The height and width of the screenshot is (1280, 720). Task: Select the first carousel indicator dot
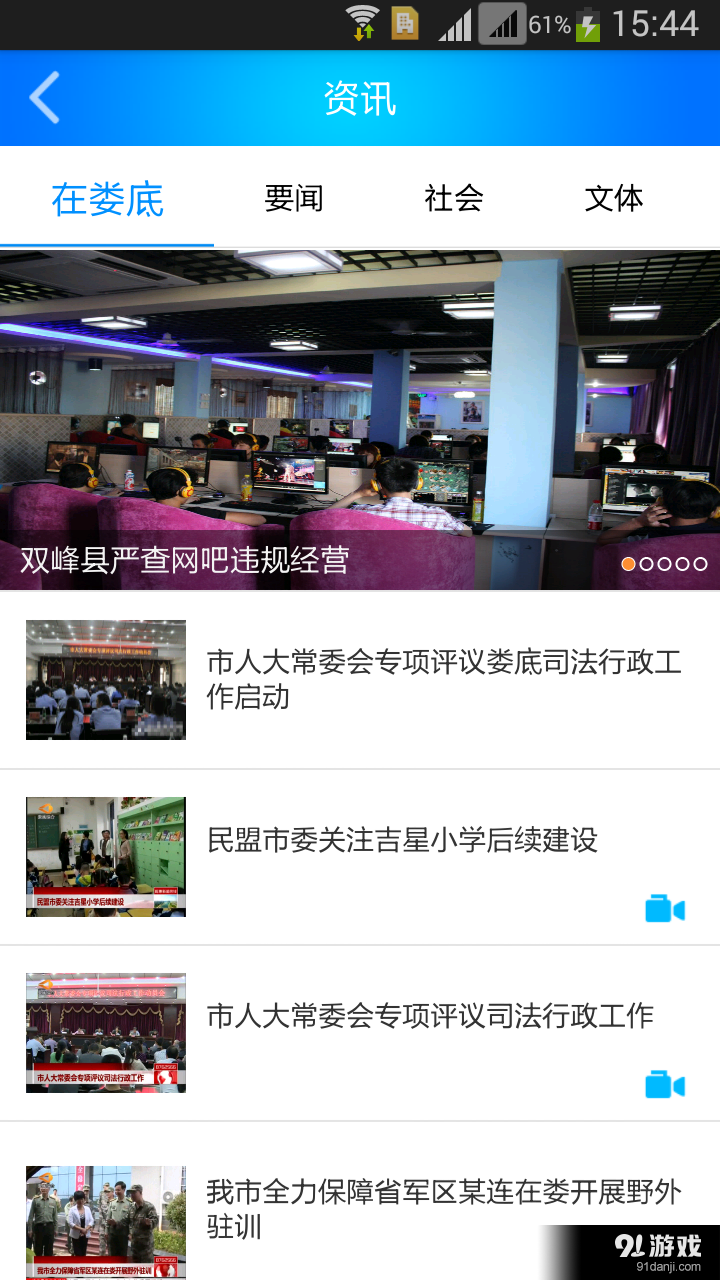628,563
